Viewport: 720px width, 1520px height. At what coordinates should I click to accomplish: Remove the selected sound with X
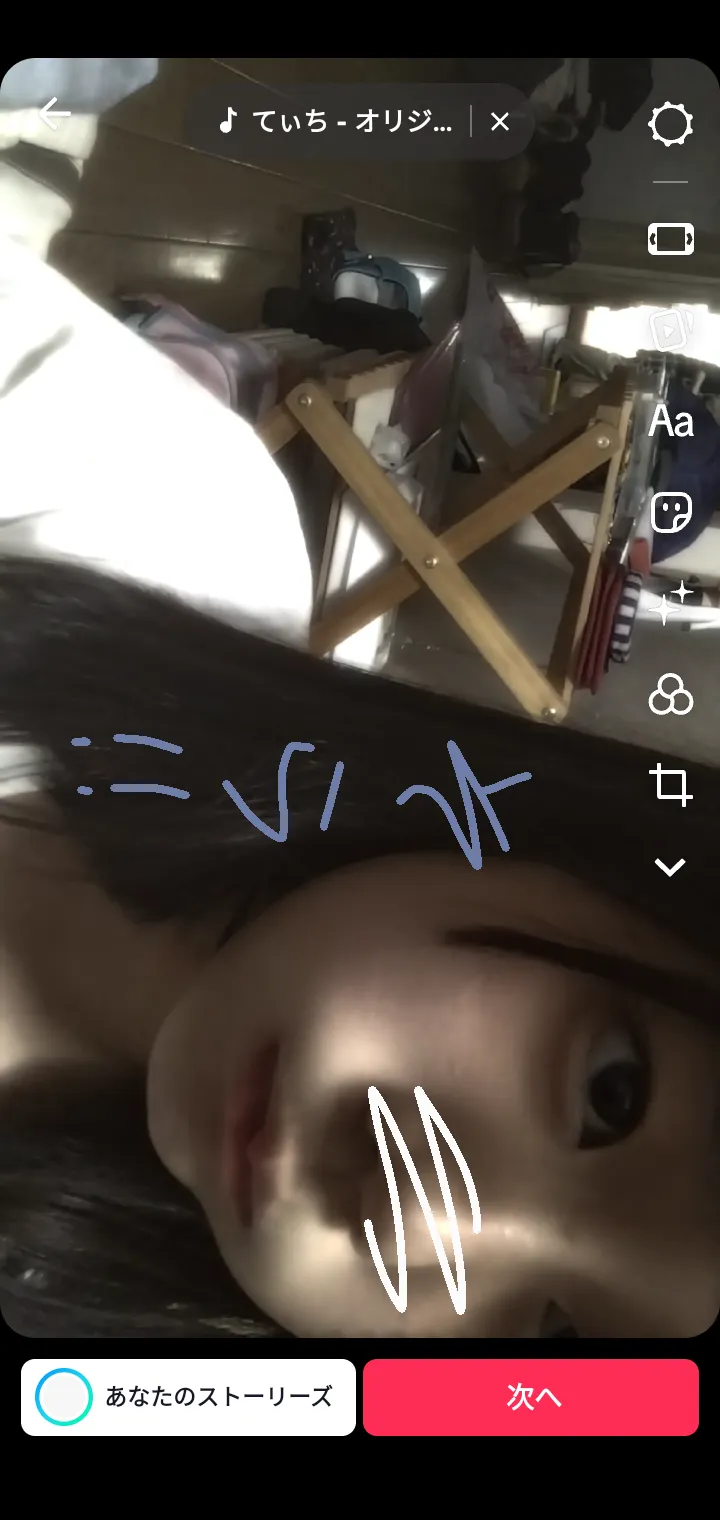click(500, 122)
